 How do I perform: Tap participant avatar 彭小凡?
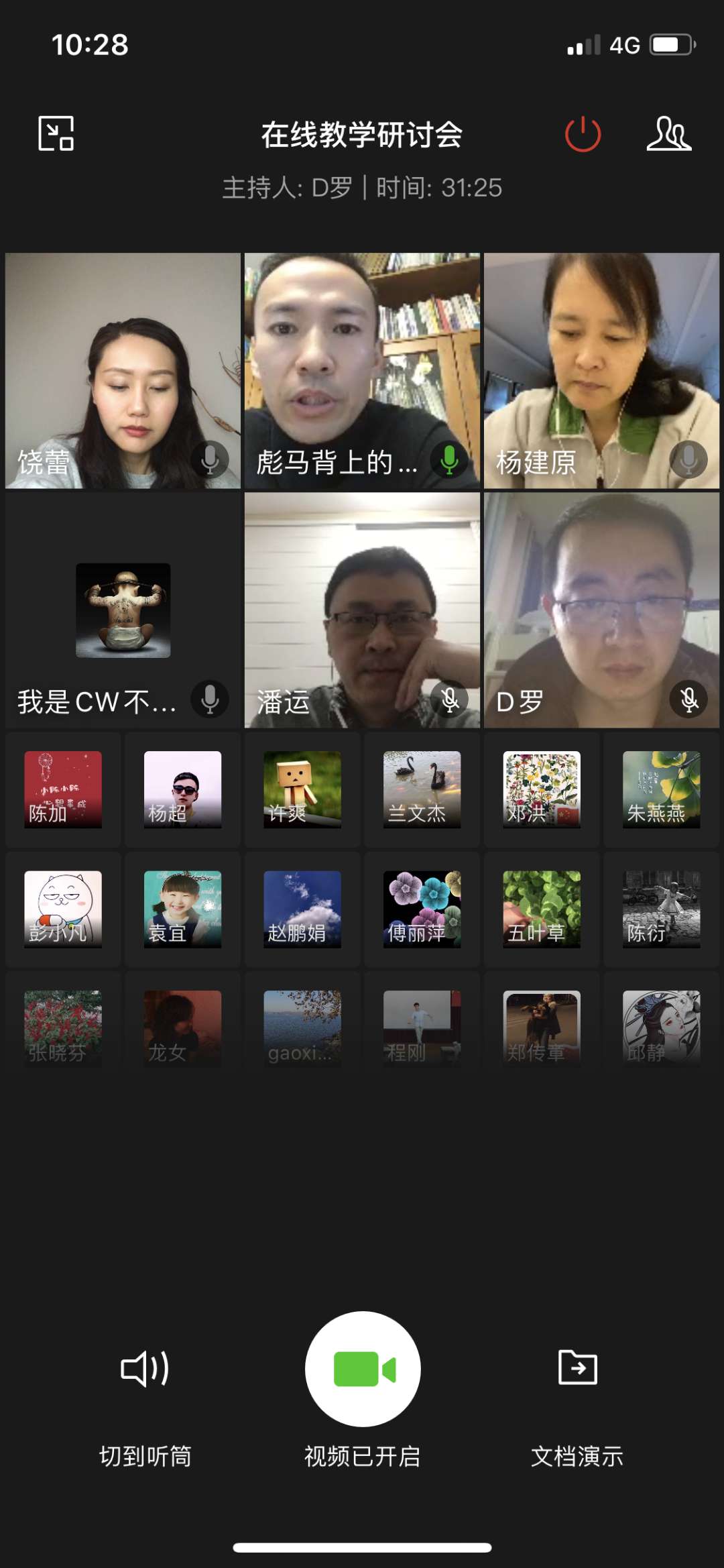click(63, 909)
